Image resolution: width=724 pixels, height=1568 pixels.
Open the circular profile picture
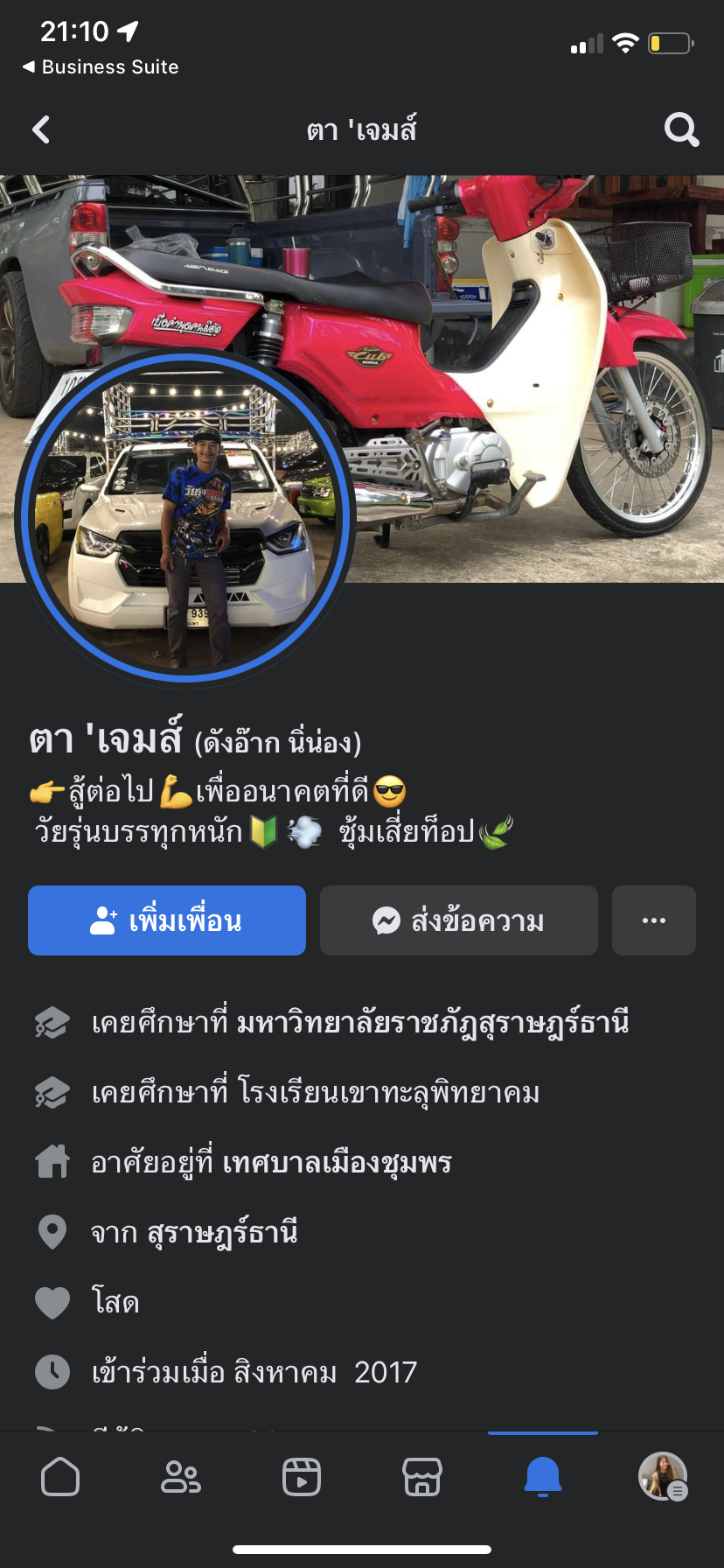185,516
